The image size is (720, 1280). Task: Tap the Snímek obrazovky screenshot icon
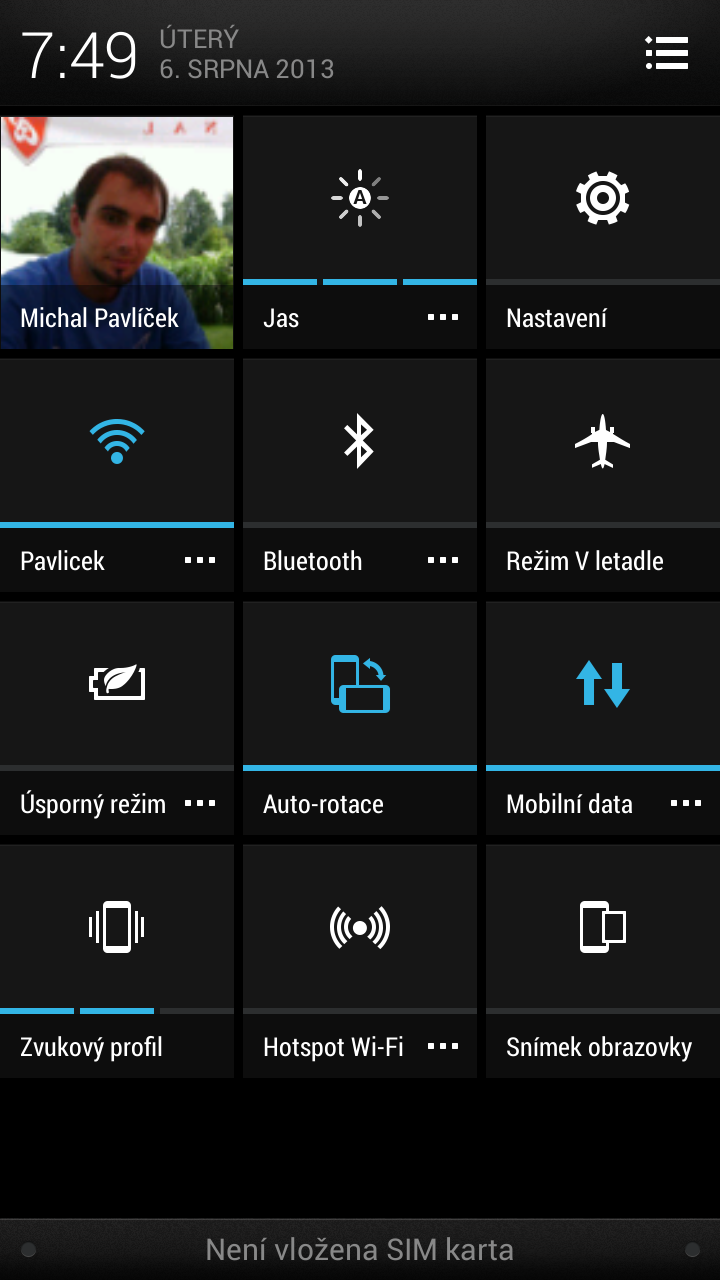click(x=601, y=927)
